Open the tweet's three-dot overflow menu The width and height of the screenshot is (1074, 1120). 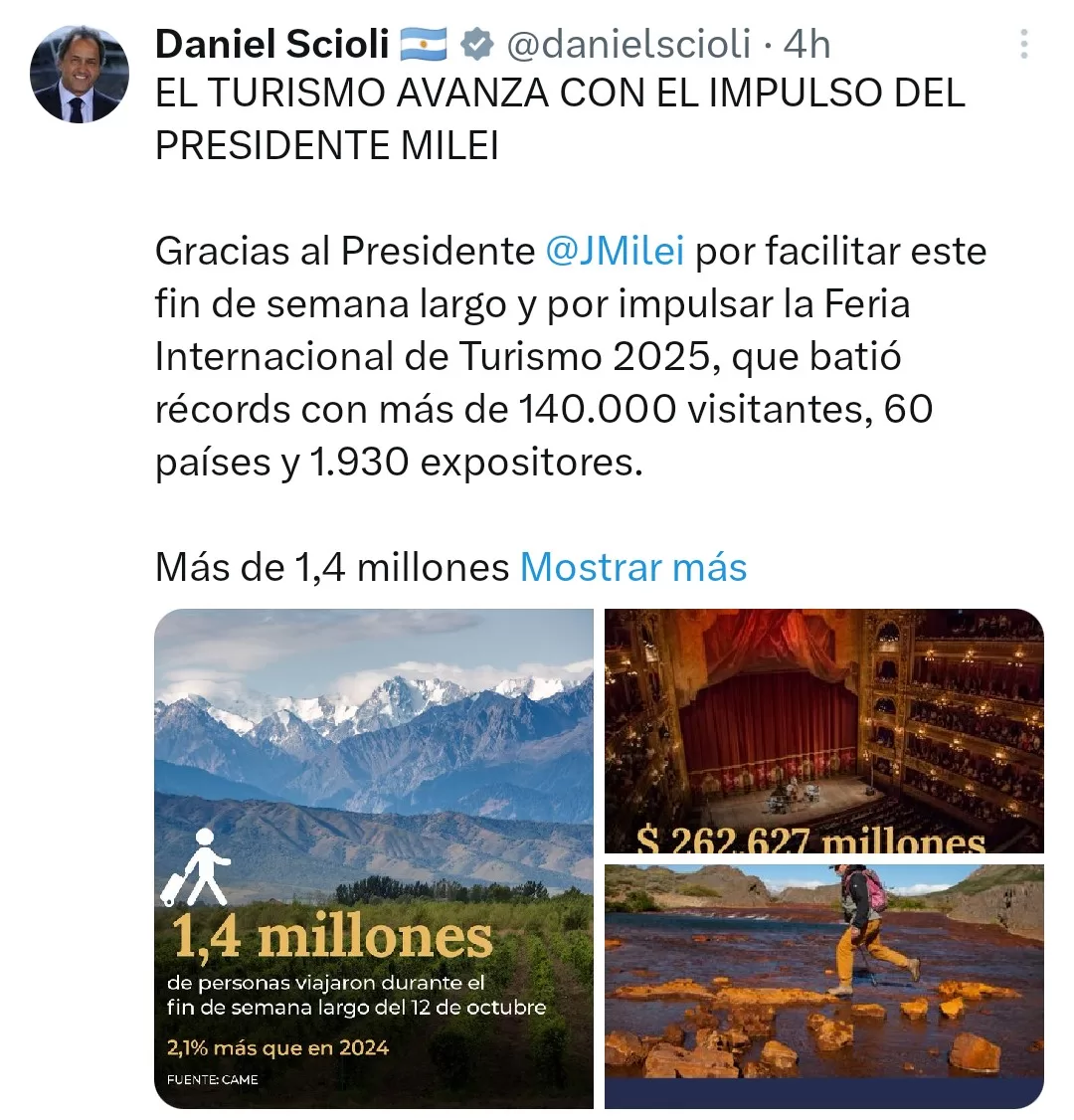click(1024, 44)
